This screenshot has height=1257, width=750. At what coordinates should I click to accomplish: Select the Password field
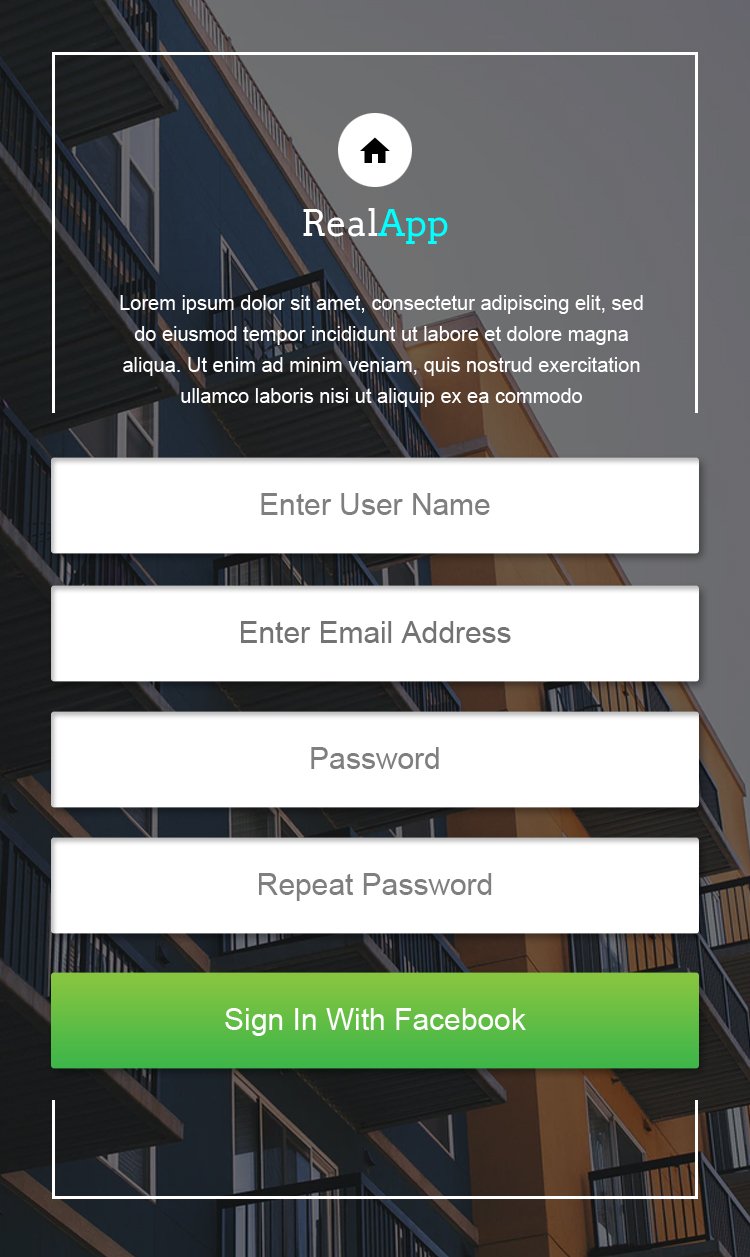(x=375, y=759)
